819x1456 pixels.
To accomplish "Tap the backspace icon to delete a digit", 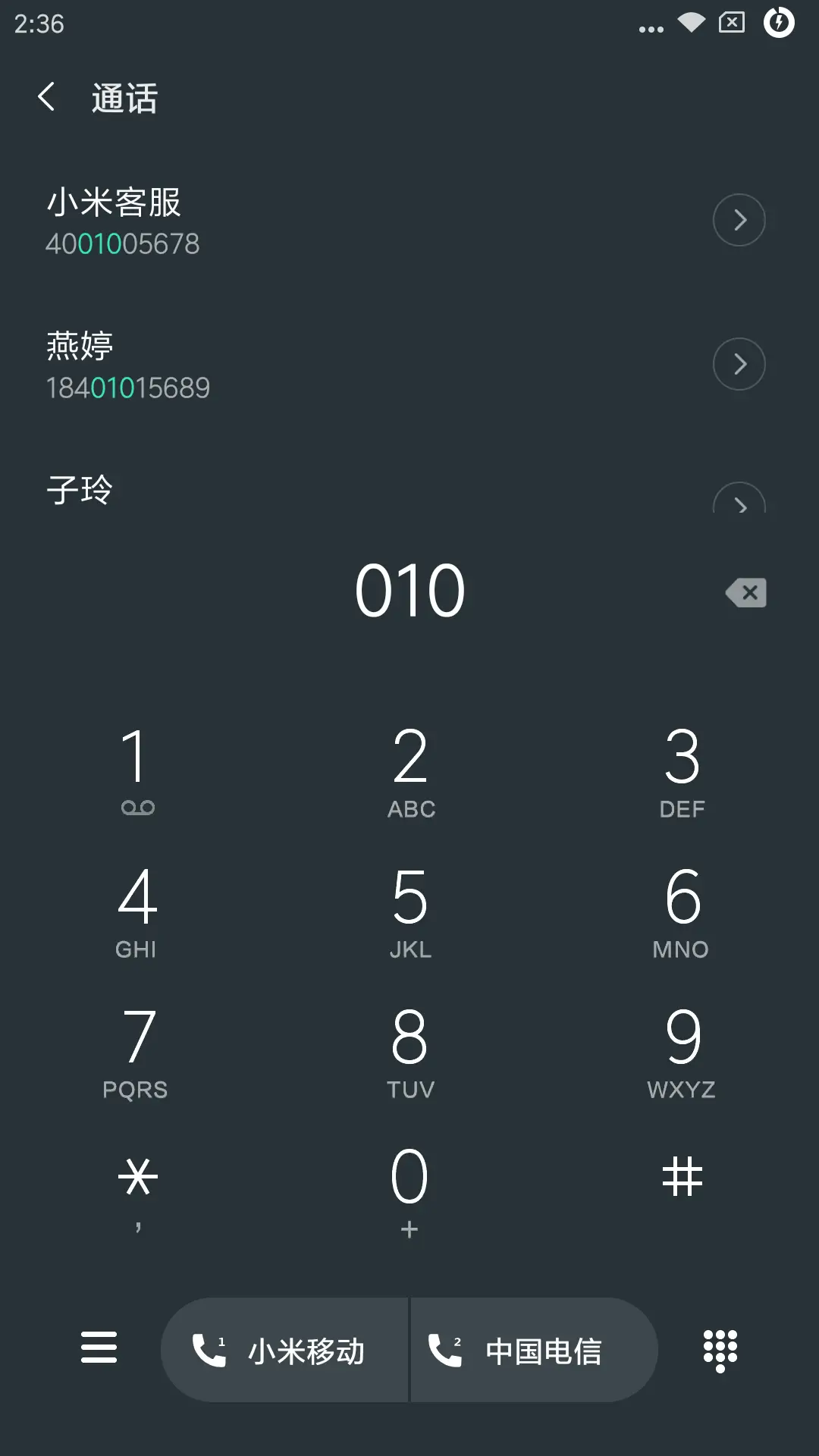I will pos(745,594).
